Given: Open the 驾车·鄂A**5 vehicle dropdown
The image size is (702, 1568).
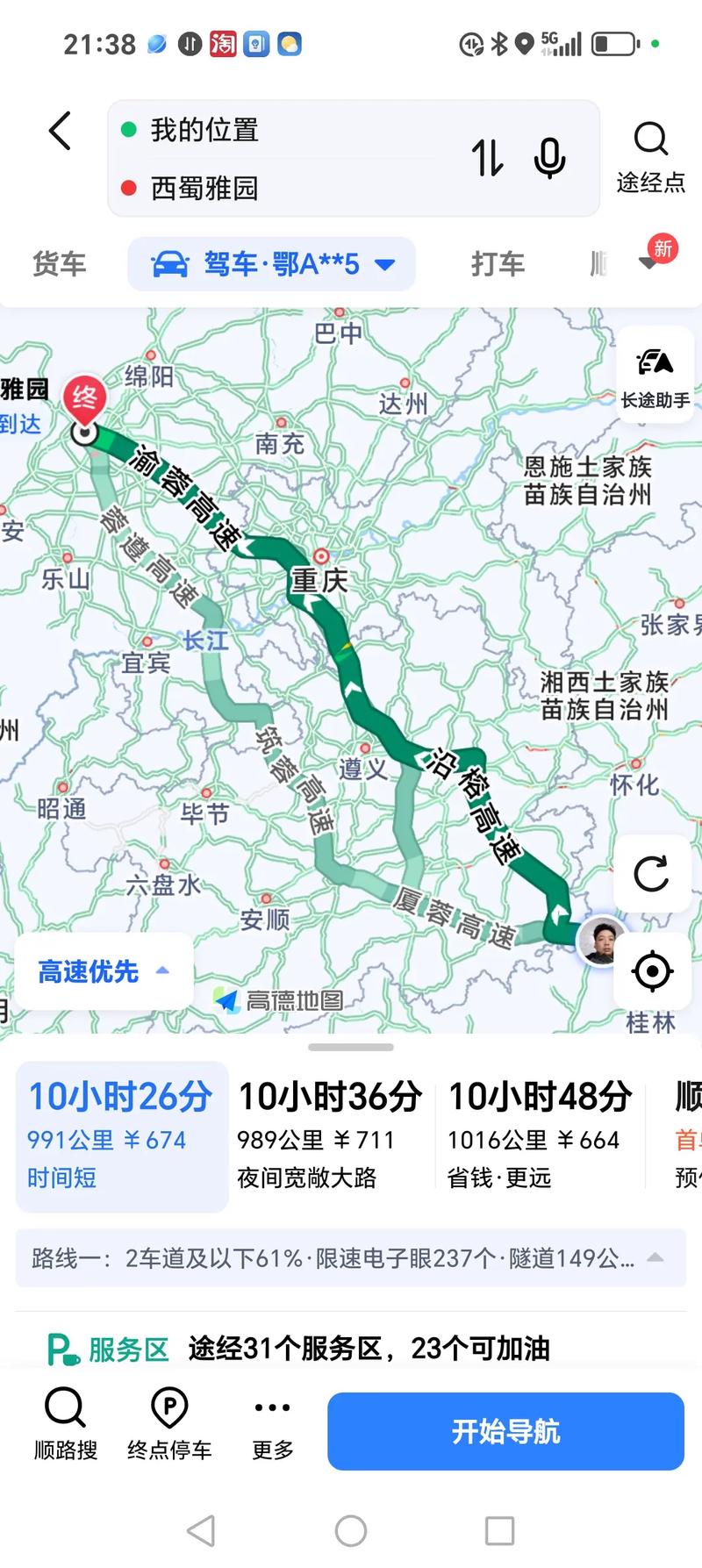Looking at the screenshot, I should 272,263.
